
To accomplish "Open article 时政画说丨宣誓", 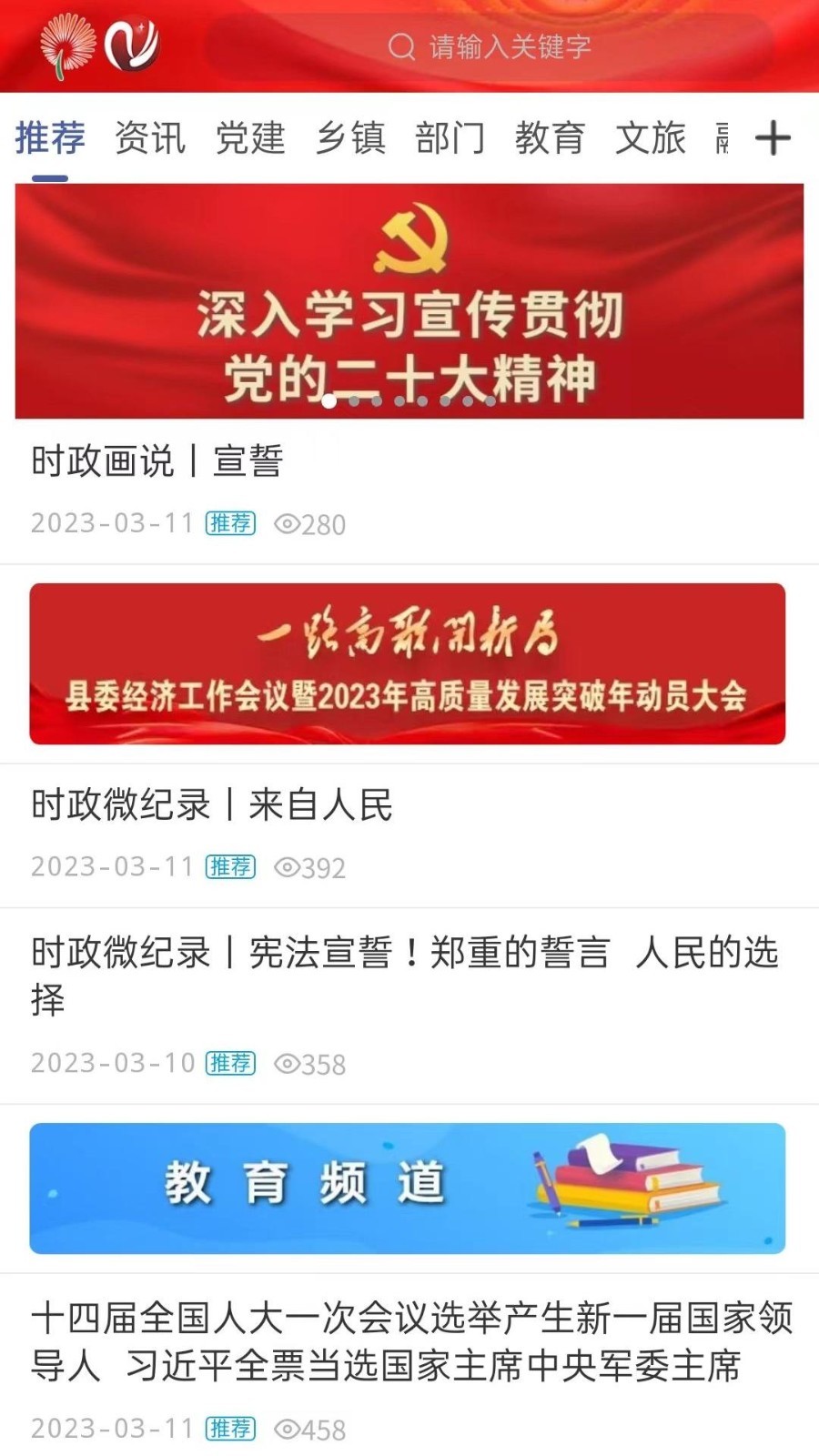I will (x=157, y=461).
